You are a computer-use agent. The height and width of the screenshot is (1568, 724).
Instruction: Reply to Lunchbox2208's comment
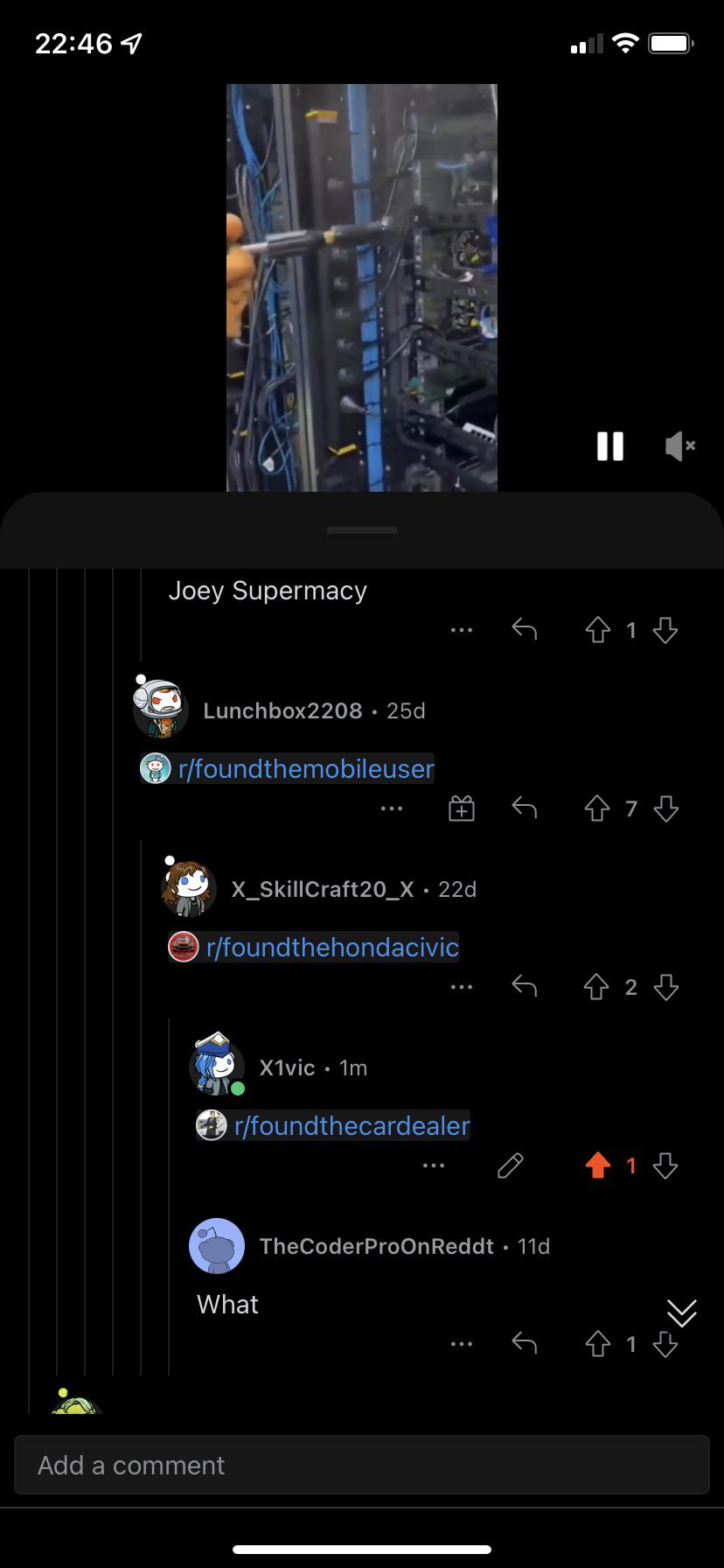524,808
